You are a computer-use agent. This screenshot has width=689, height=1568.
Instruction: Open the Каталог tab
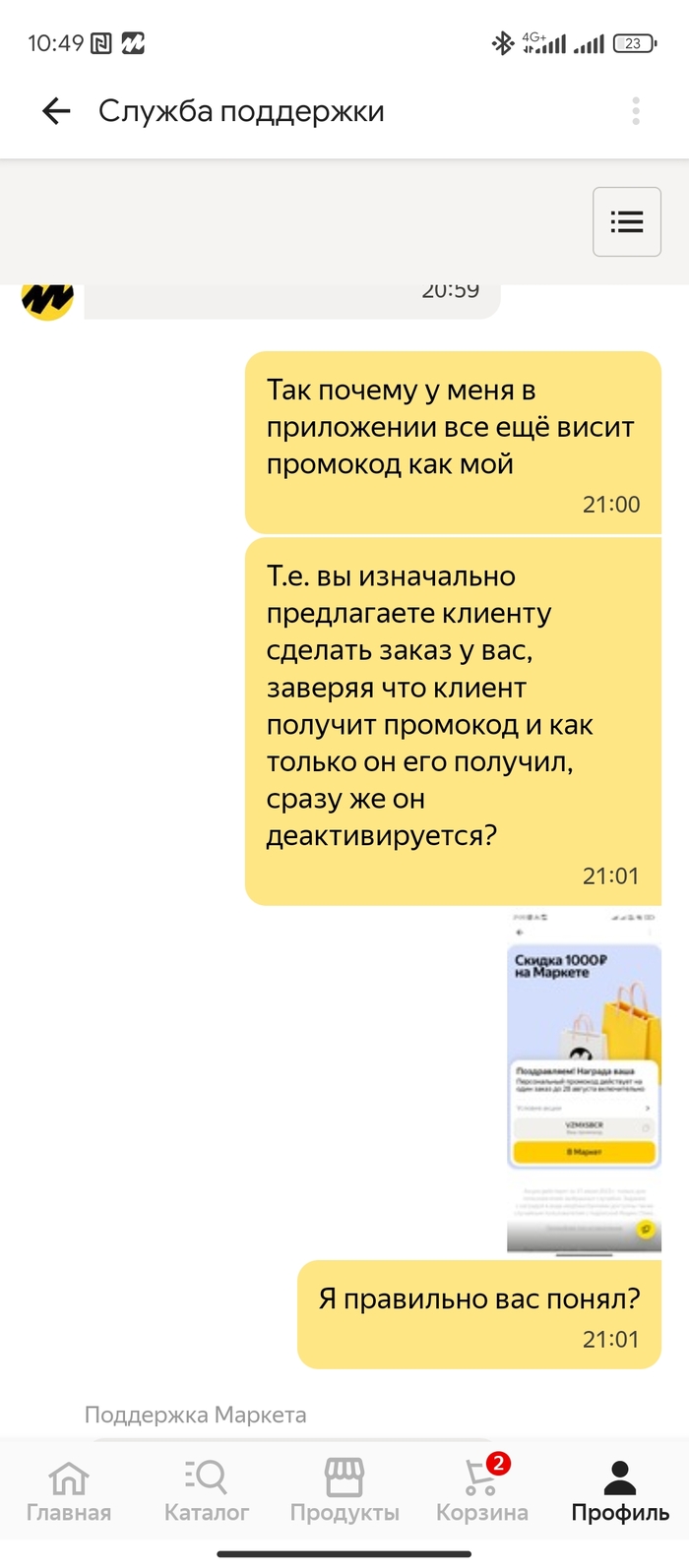tap(206, 1490)
